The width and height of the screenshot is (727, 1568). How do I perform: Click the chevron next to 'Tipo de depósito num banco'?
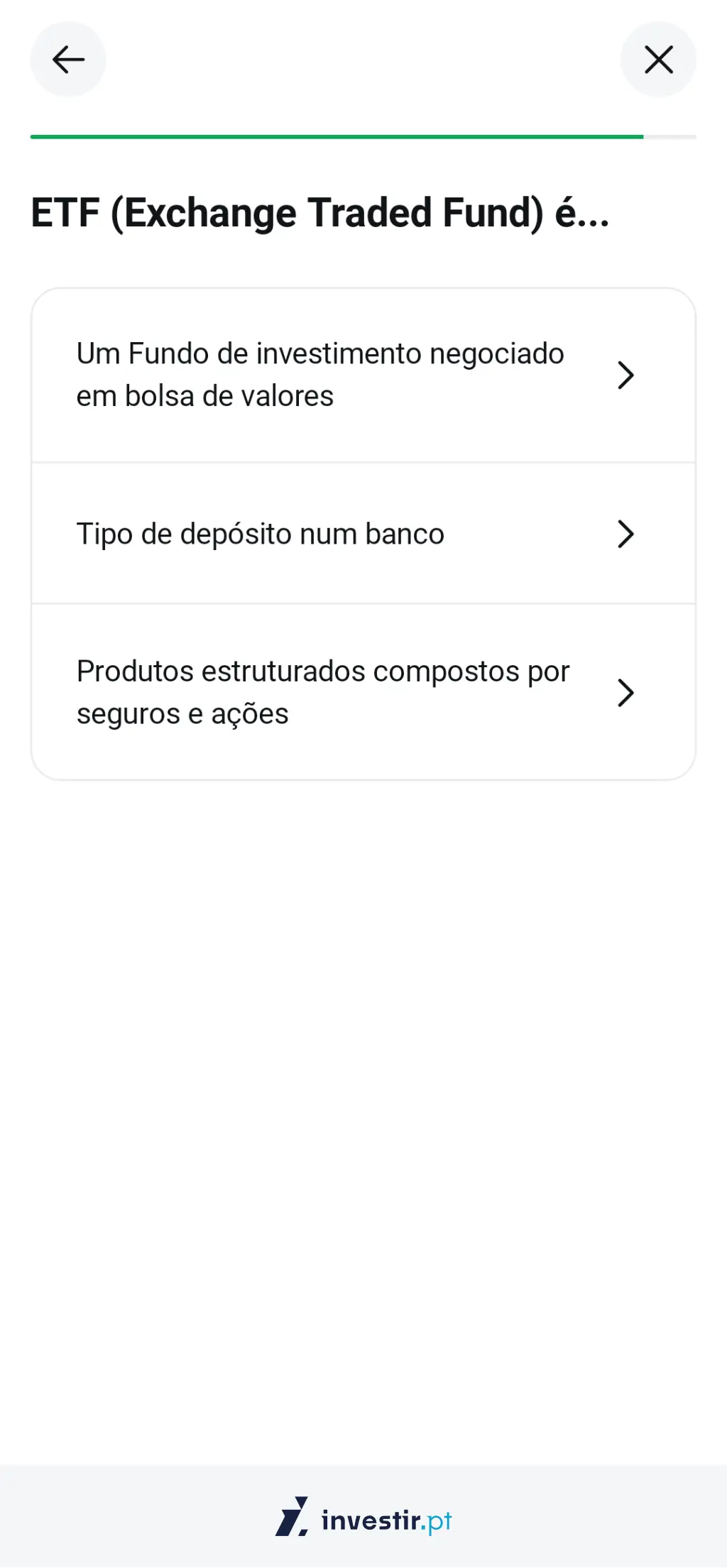tap(625, 534)
